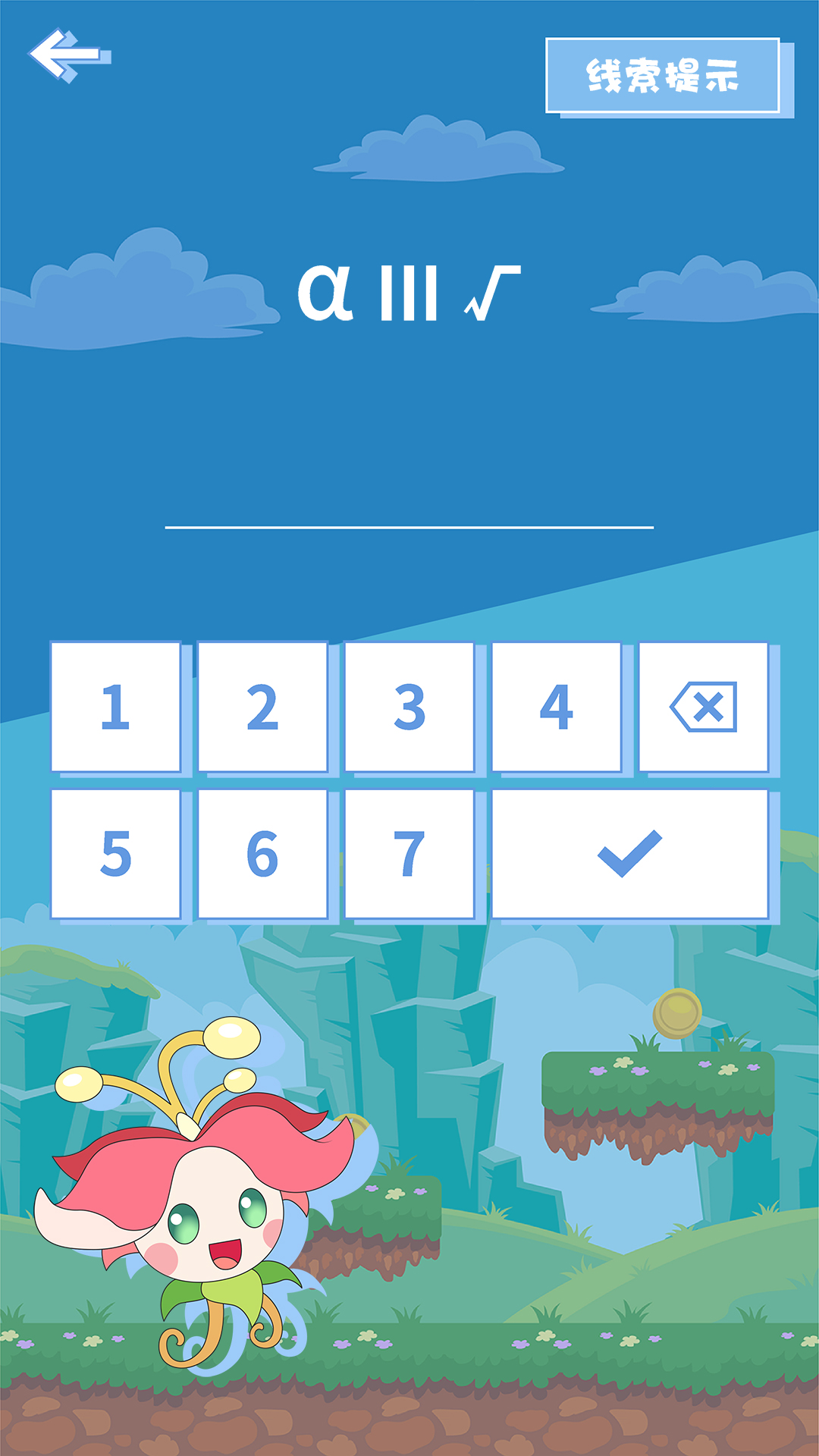Tap number 2 key

263,707
